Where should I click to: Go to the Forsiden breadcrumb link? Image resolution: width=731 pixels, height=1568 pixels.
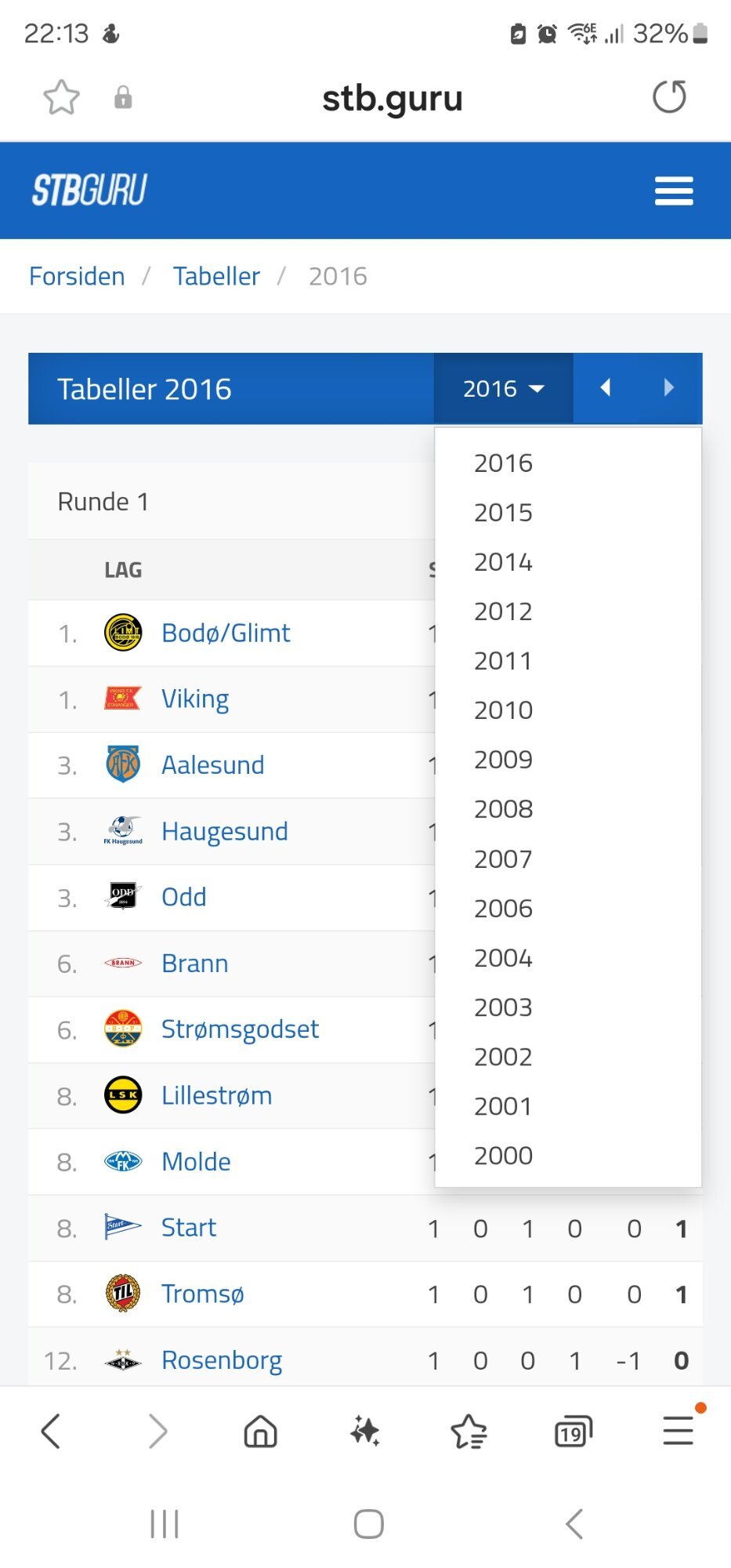click(x=77, y=276)
